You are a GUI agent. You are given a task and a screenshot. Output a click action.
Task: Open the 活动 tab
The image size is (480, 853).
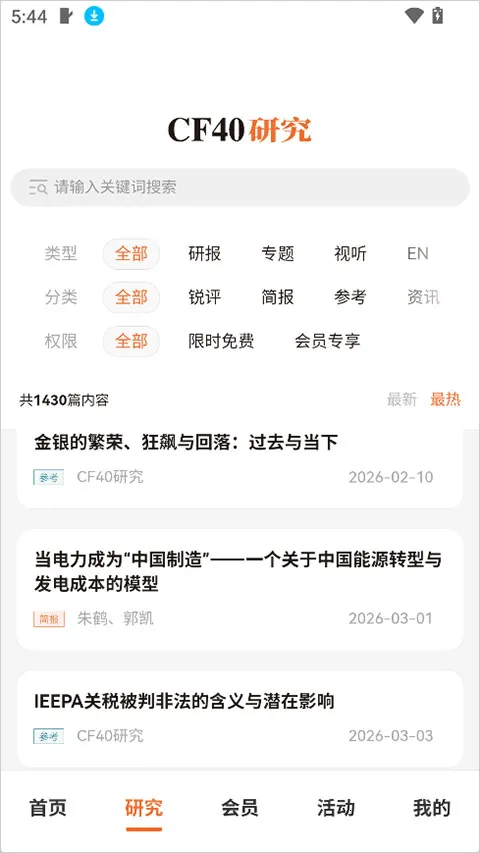tap(336, 808)
